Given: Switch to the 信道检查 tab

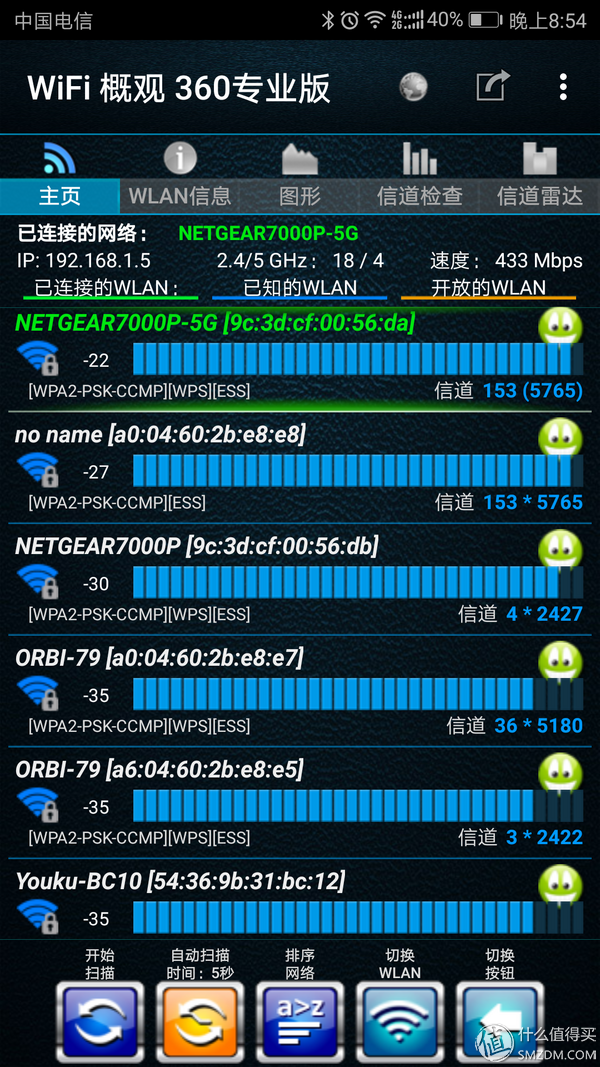Looking at the screenshot, I should (x=420, y=176).
